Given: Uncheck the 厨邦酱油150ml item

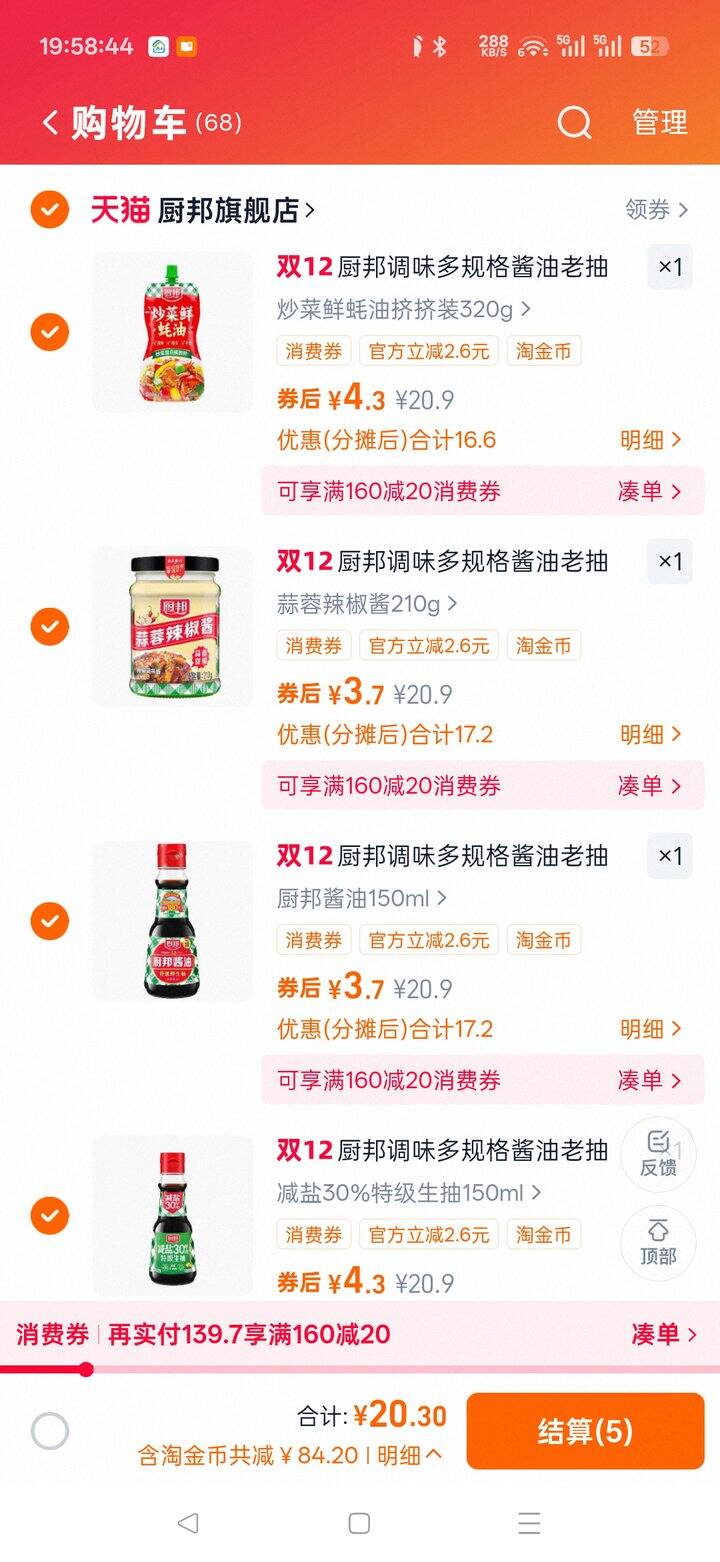Looking at the screenshot, I should point(49,920).
